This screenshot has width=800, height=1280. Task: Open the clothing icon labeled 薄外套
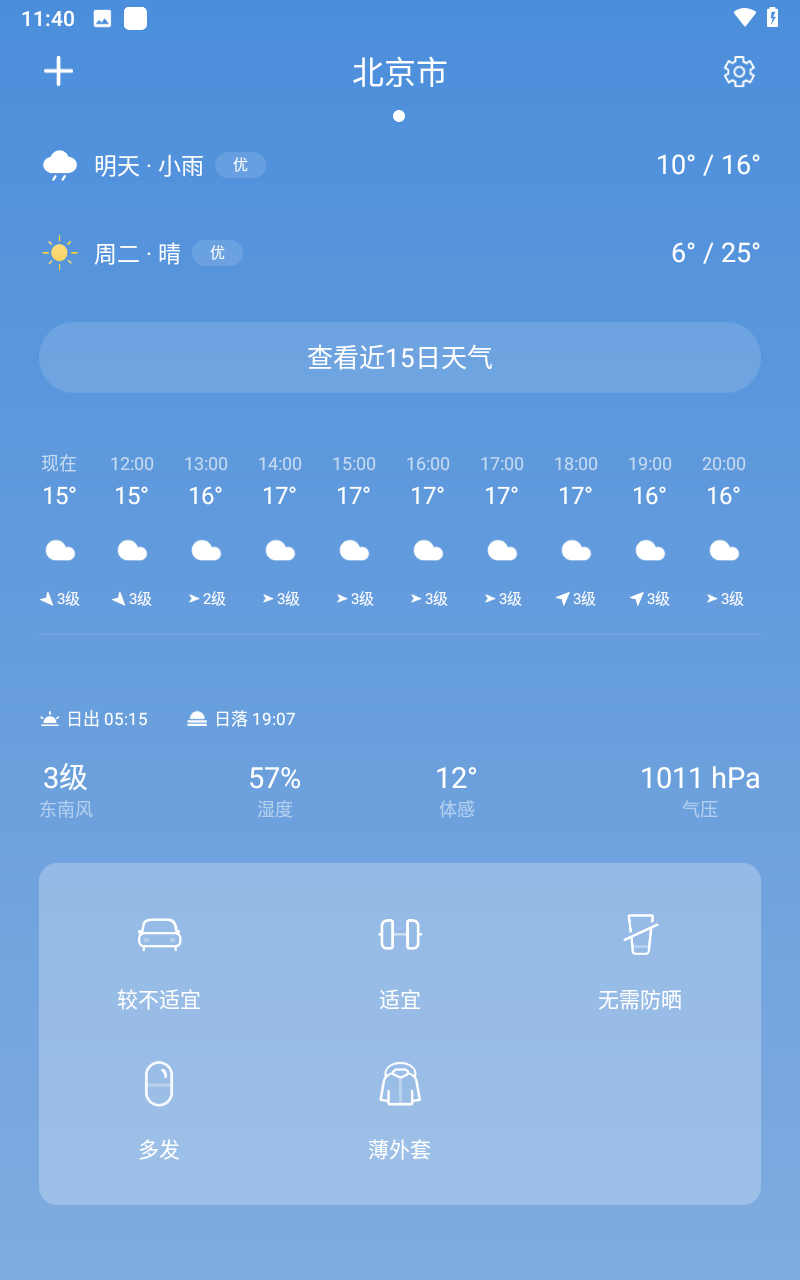point(399,1083)
